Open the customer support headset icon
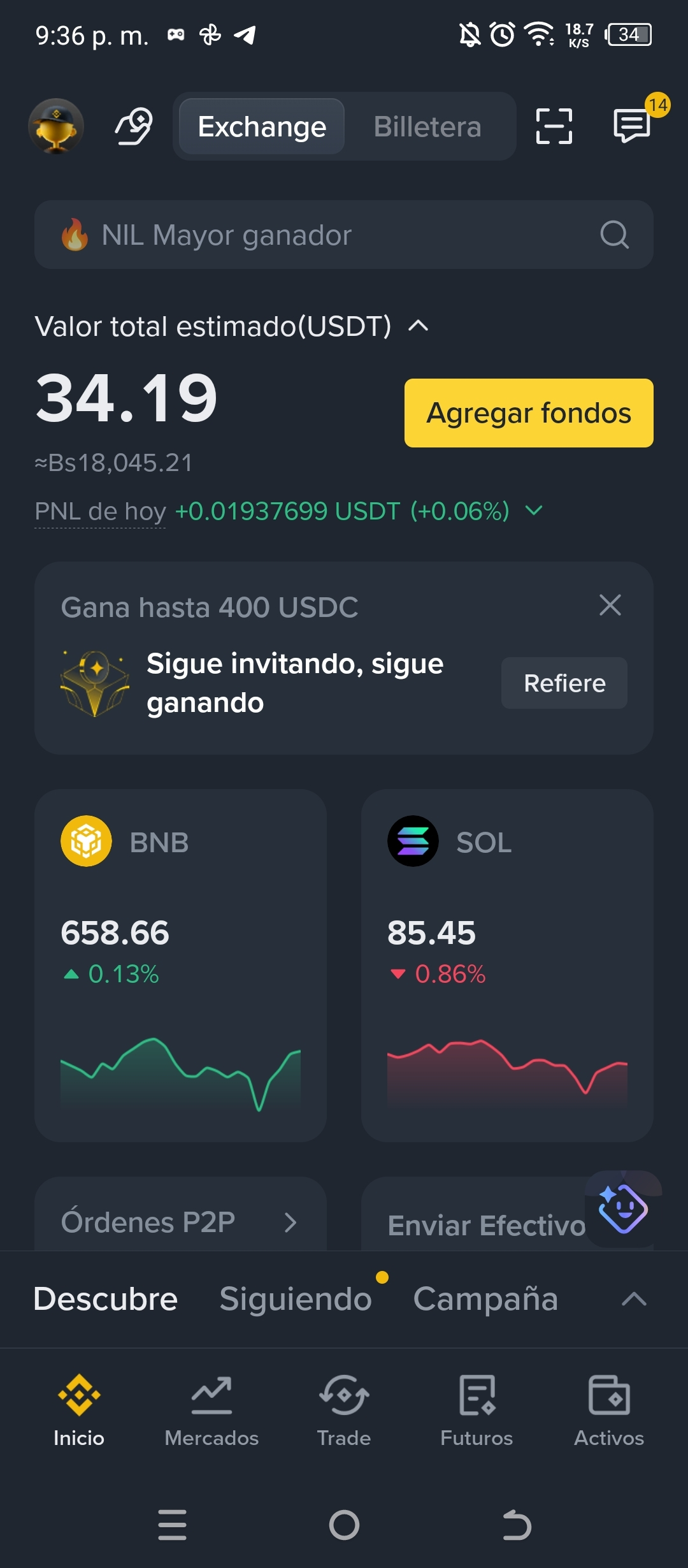Image resolution: width=688 pixels, height=1568 pixels. point(134,126)
